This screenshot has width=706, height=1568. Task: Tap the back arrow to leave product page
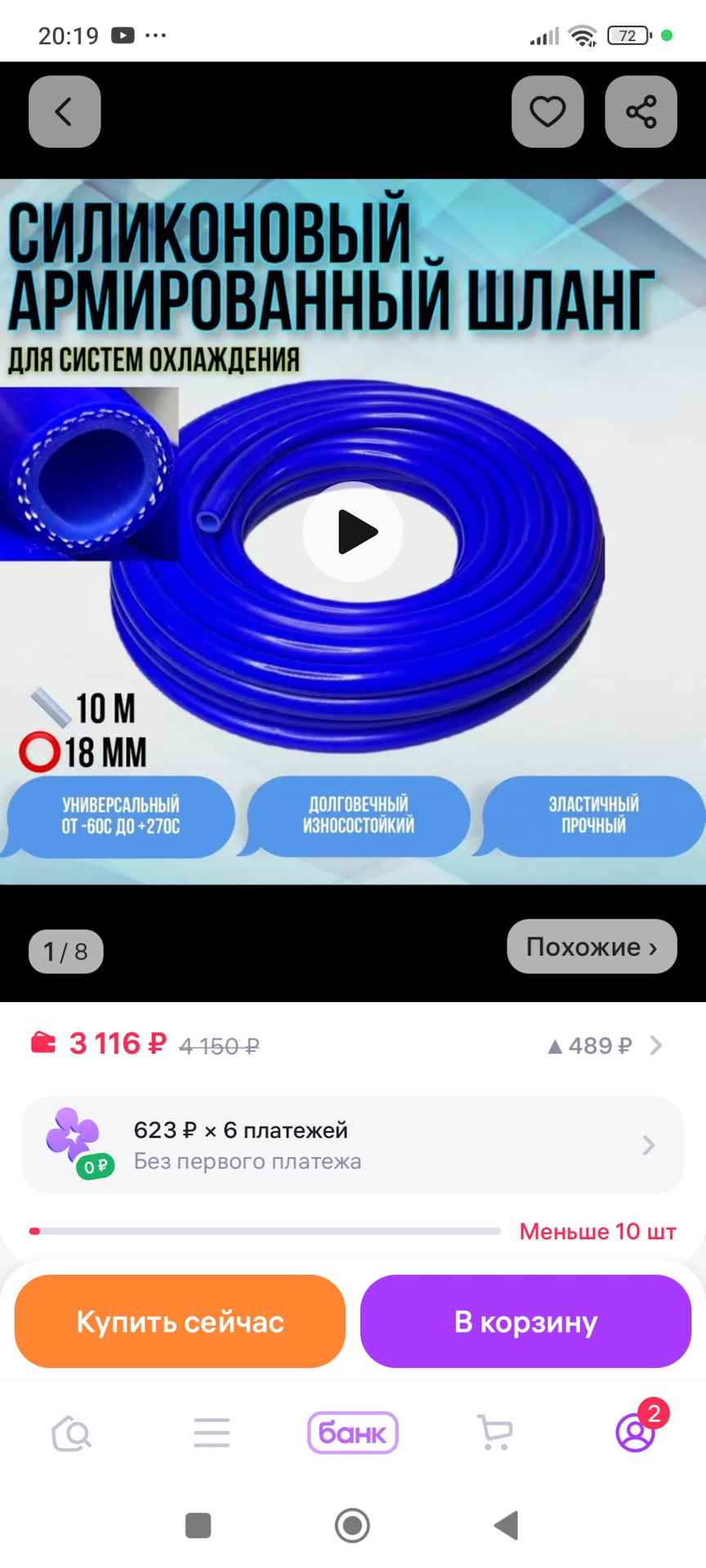(x=64, y=112)
